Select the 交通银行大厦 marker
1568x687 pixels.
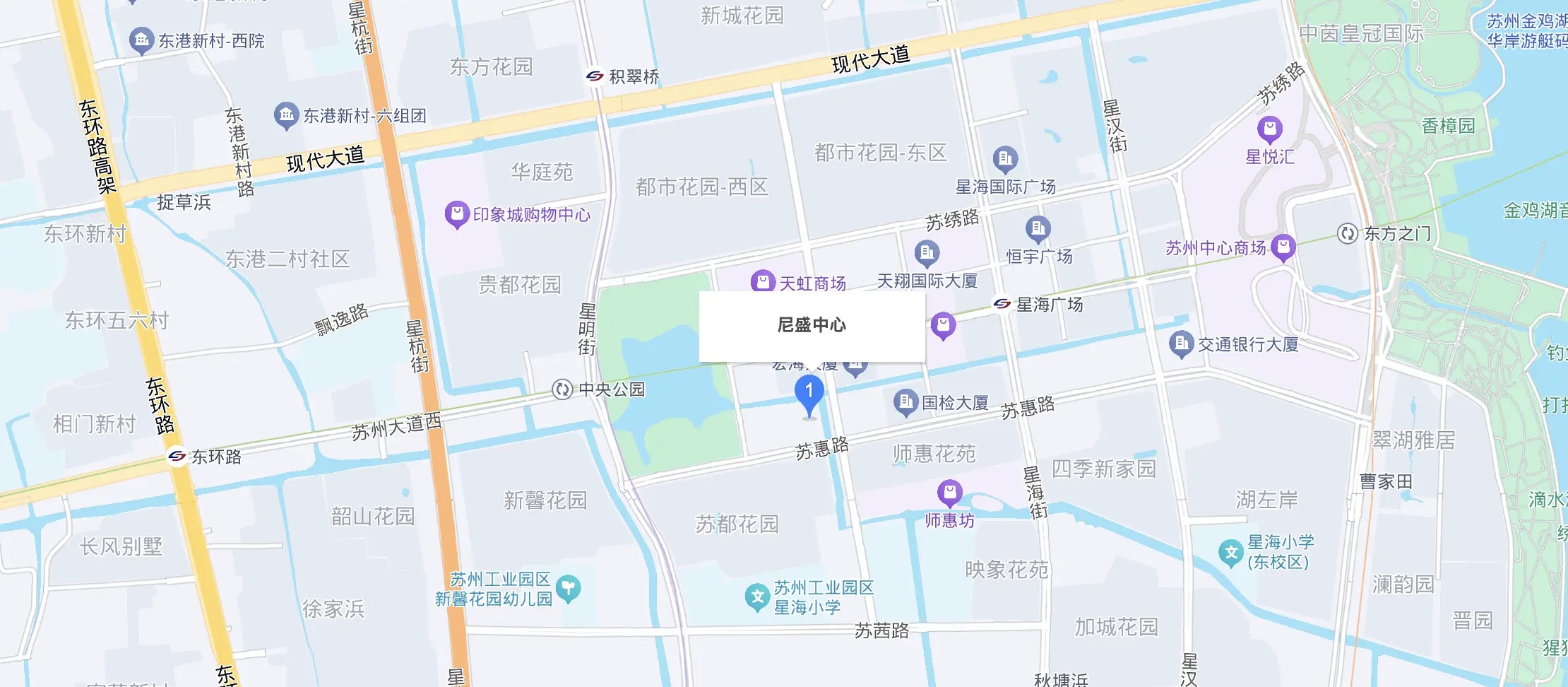point(1181,343)
